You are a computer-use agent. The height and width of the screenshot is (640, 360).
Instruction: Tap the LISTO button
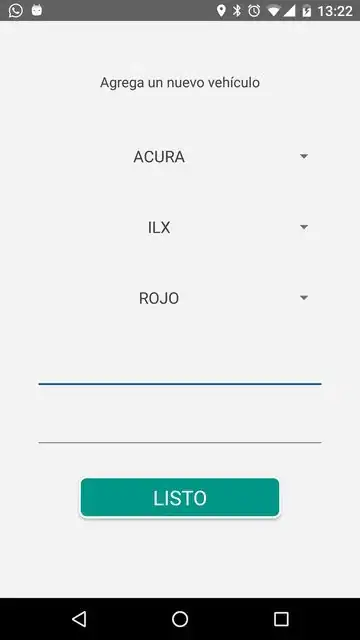tap(180, 498)
